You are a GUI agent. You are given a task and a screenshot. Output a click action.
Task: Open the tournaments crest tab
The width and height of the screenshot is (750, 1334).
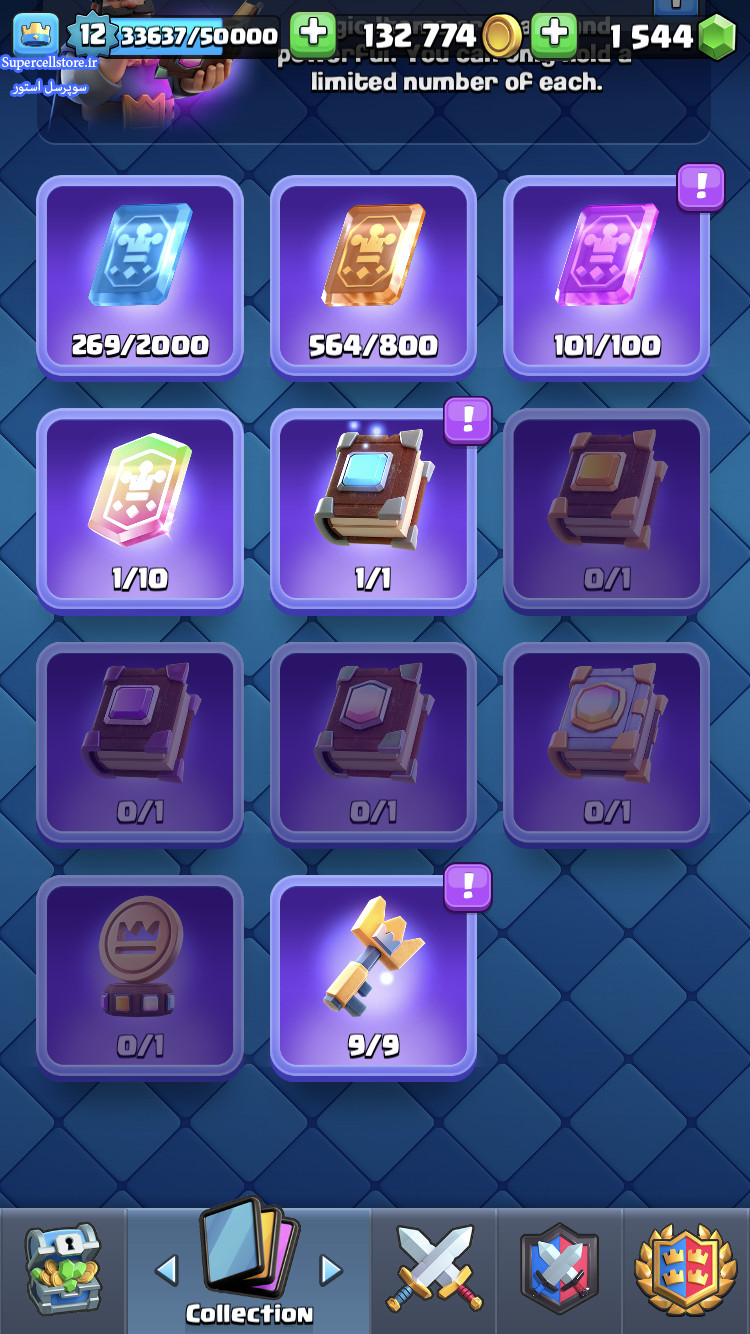pyautogui.click(x=686, y=1270)
